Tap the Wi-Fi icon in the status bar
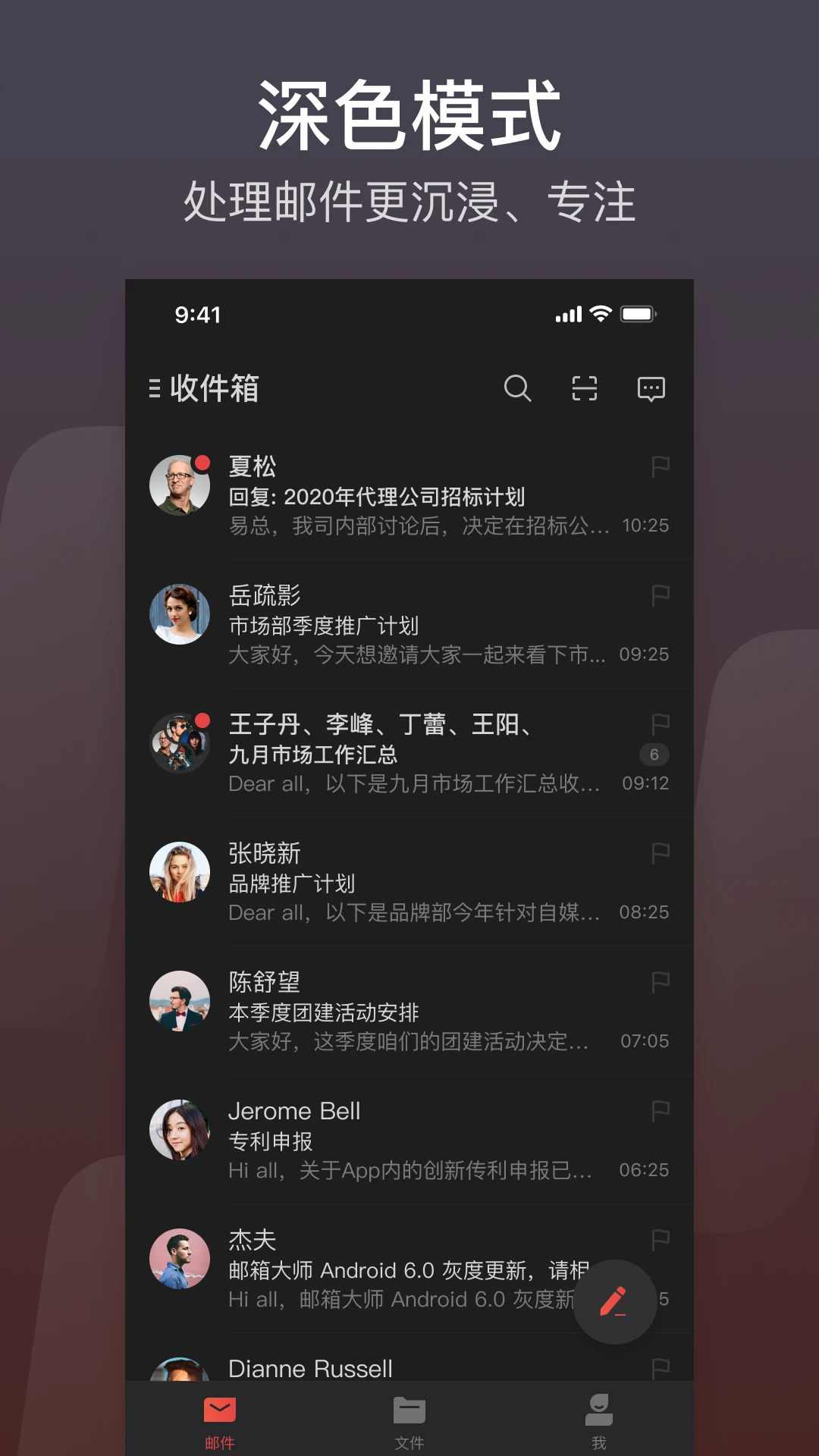This screenshot has width=819, height=1456. point(601,313)
